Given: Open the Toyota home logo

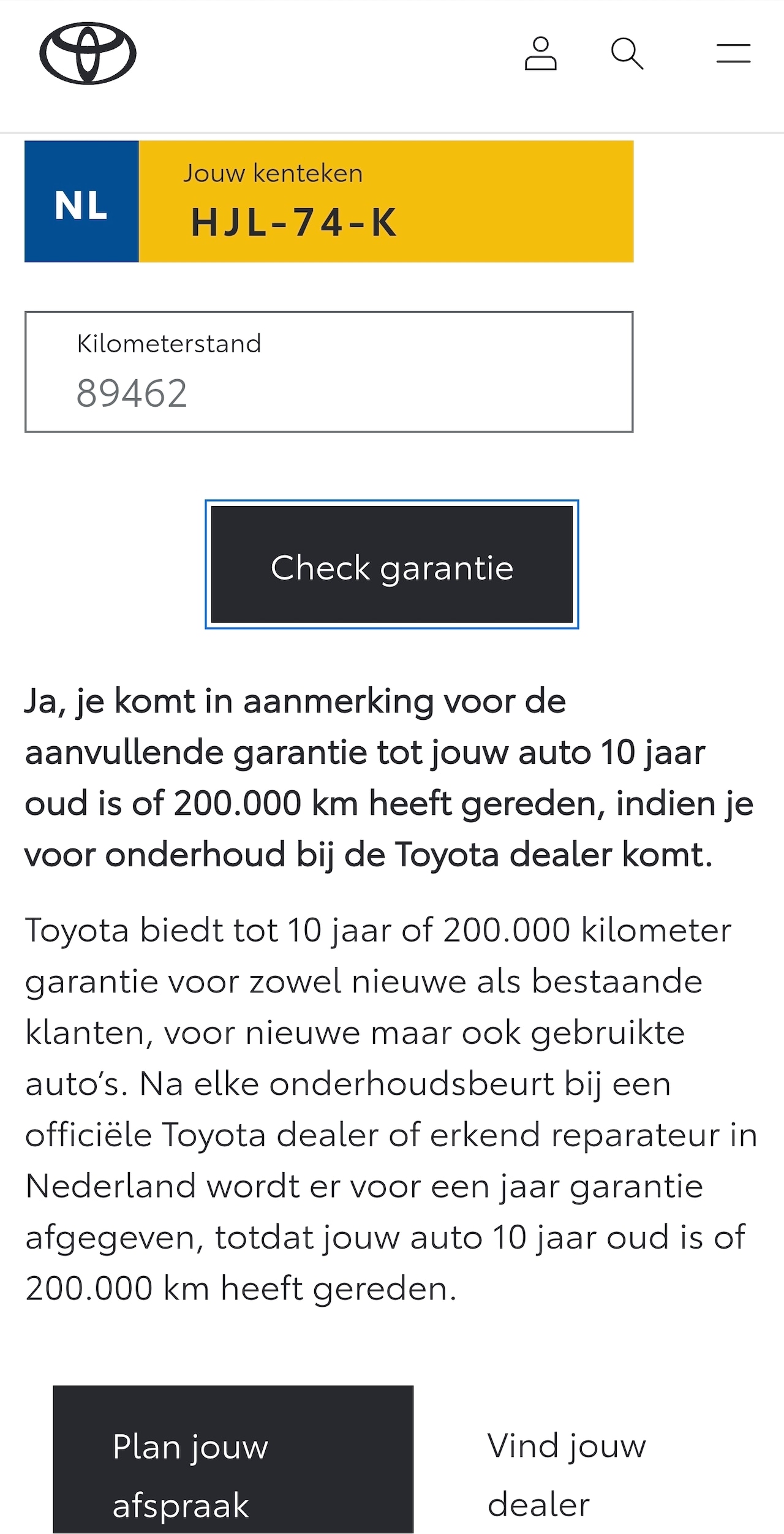Looking at the screenshot, I should [88, 53].
